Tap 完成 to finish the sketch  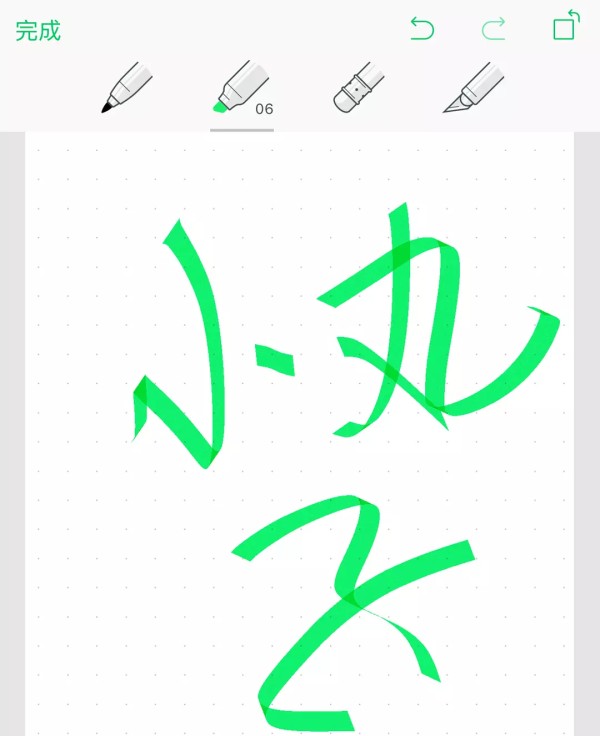point(38,30)
